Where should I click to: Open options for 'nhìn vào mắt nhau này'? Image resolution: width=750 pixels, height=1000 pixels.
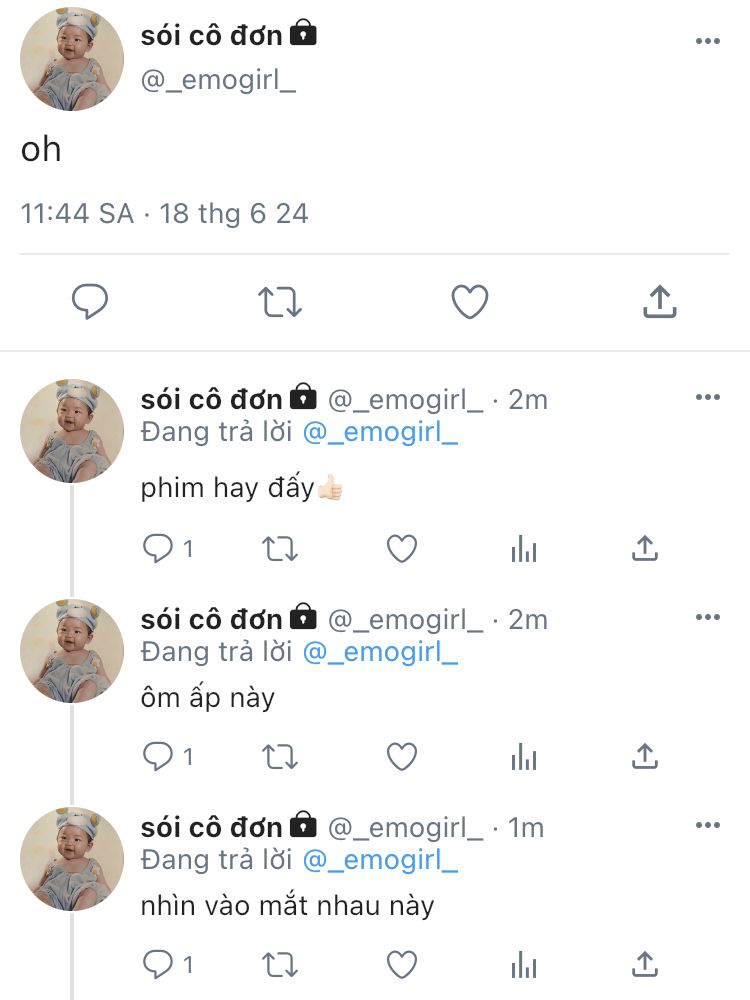tap(707, 826)
